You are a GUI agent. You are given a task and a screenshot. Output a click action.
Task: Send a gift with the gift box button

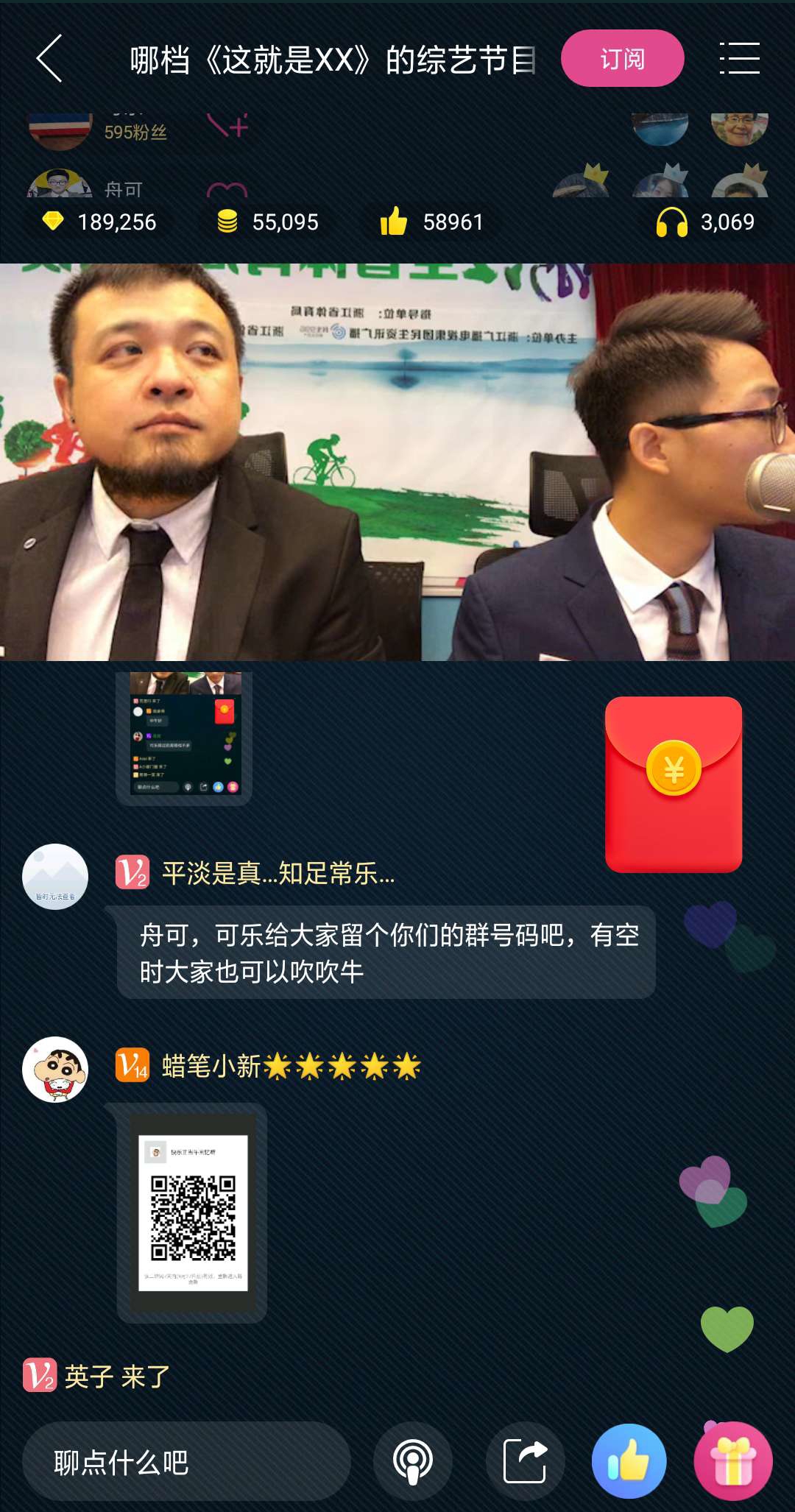[733, 1462]
